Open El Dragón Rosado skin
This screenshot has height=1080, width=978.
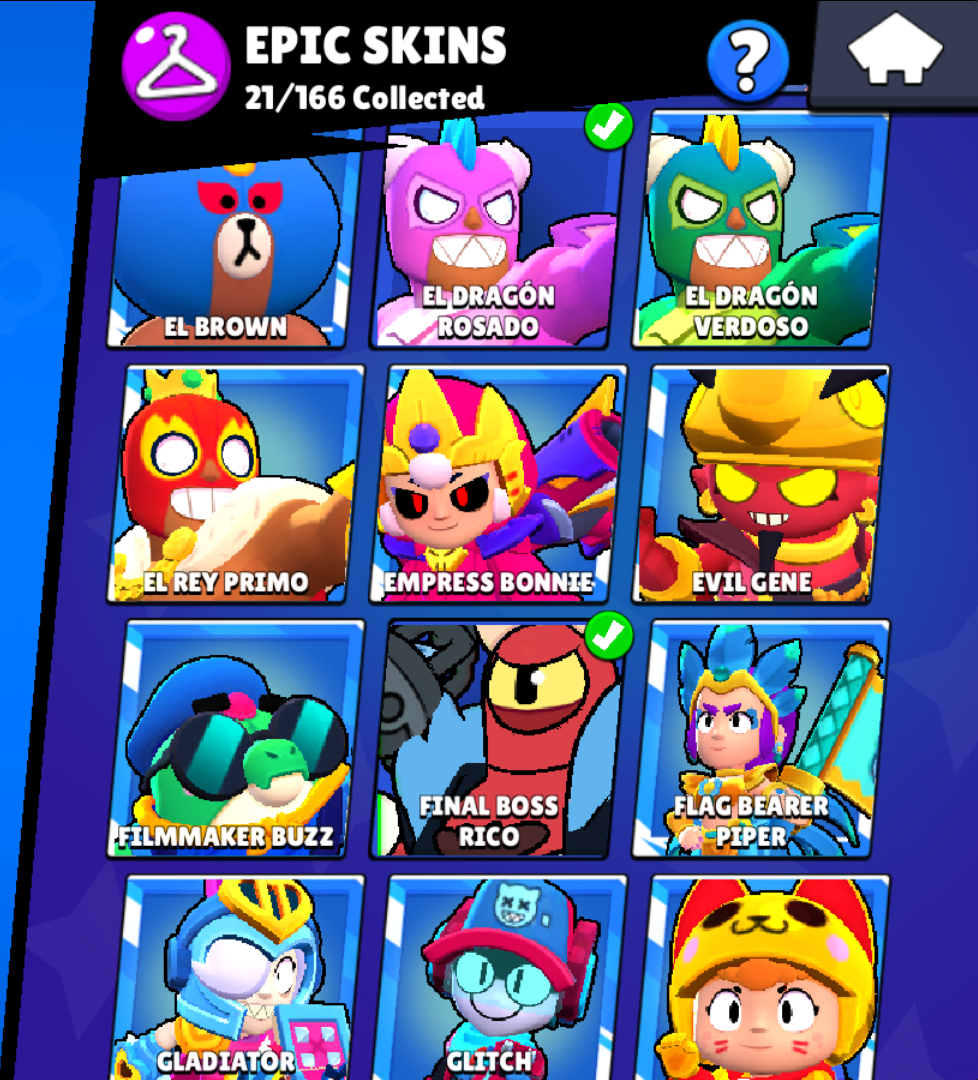pos(497,240)
